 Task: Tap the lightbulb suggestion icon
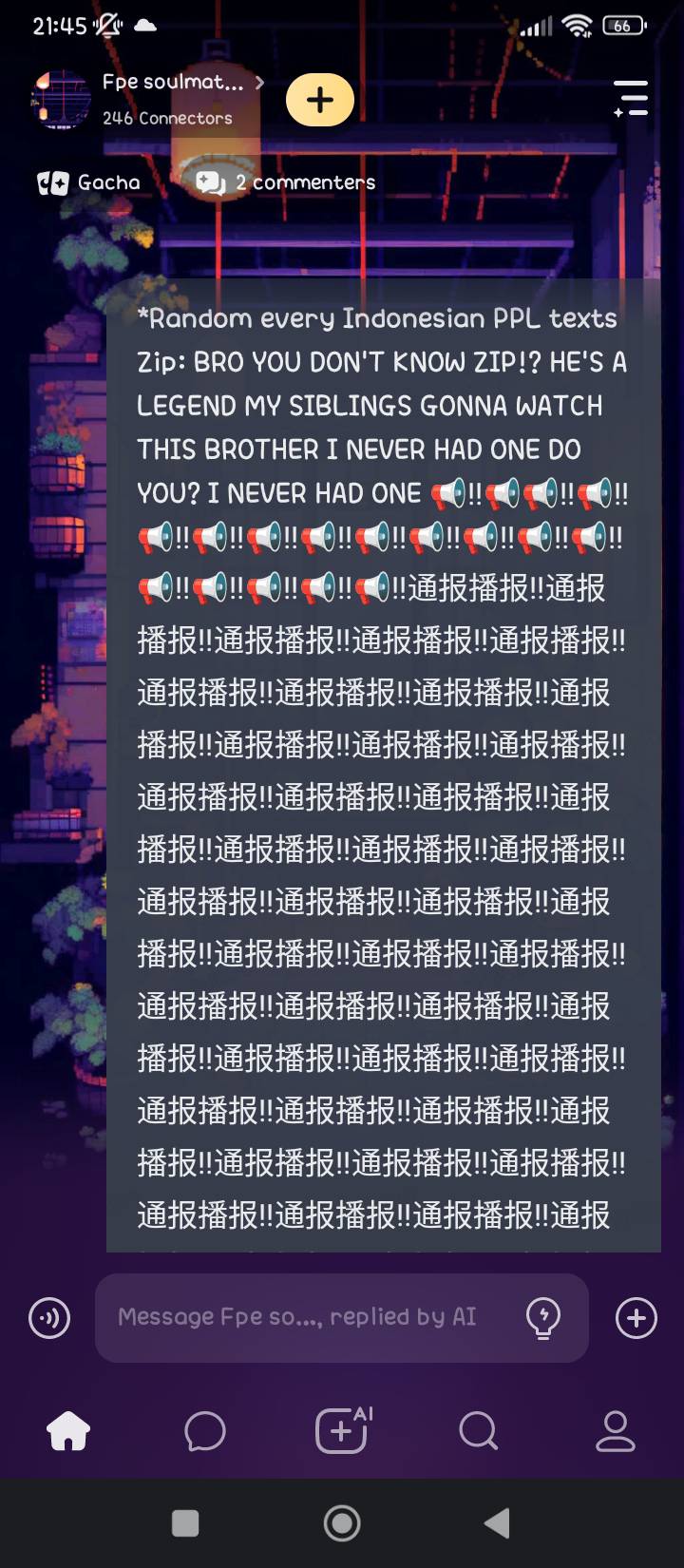[543, 1318]
